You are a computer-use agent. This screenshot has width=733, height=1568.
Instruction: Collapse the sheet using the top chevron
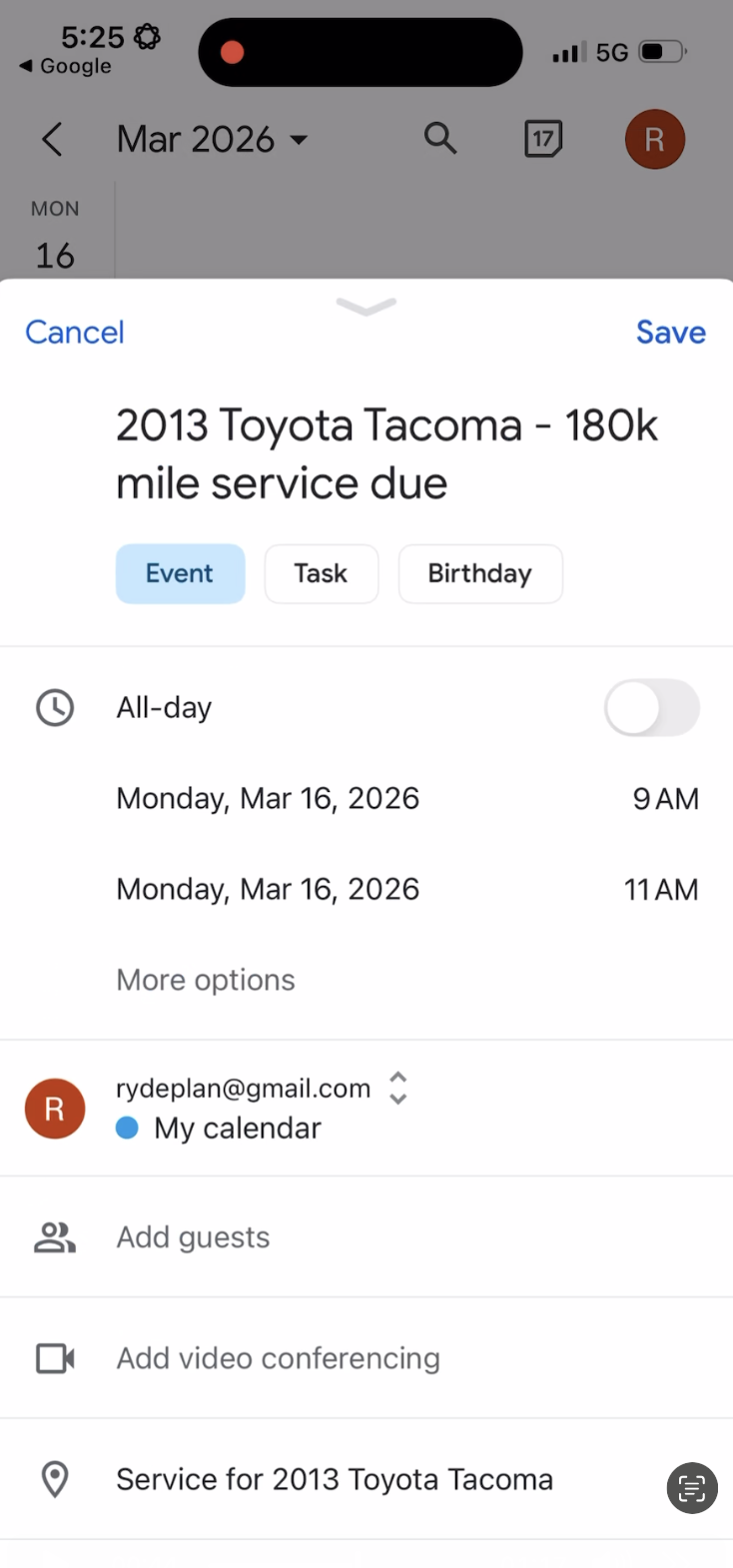coord(366,309)
